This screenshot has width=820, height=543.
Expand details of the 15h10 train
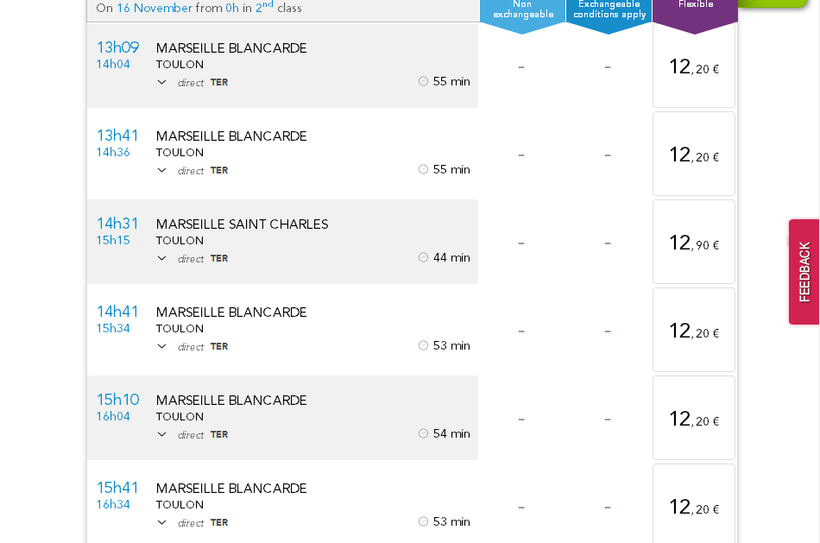click(162, 435)
